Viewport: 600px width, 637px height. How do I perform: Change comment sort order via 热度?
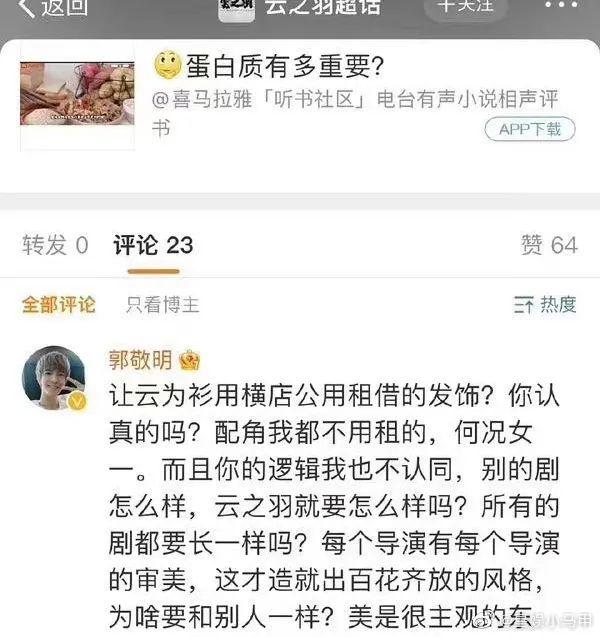pos(545,304)
